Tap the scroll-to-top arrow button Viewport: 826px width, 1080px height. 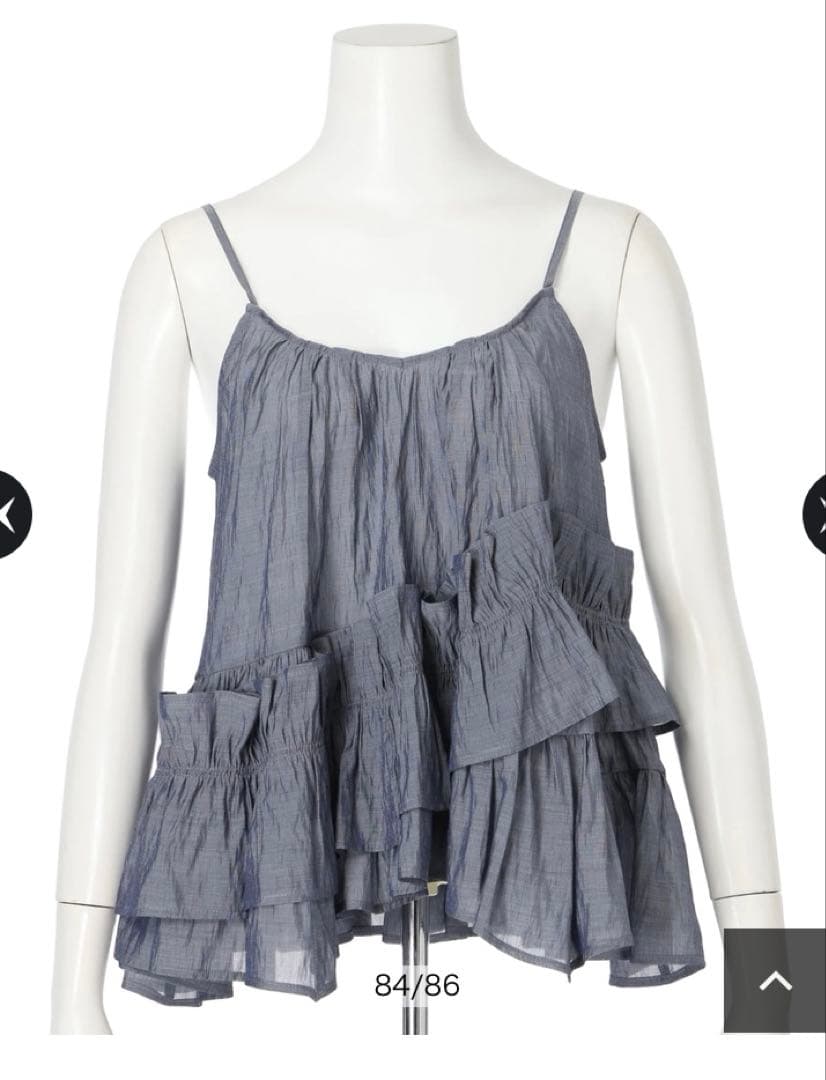[x=775, y=980]
